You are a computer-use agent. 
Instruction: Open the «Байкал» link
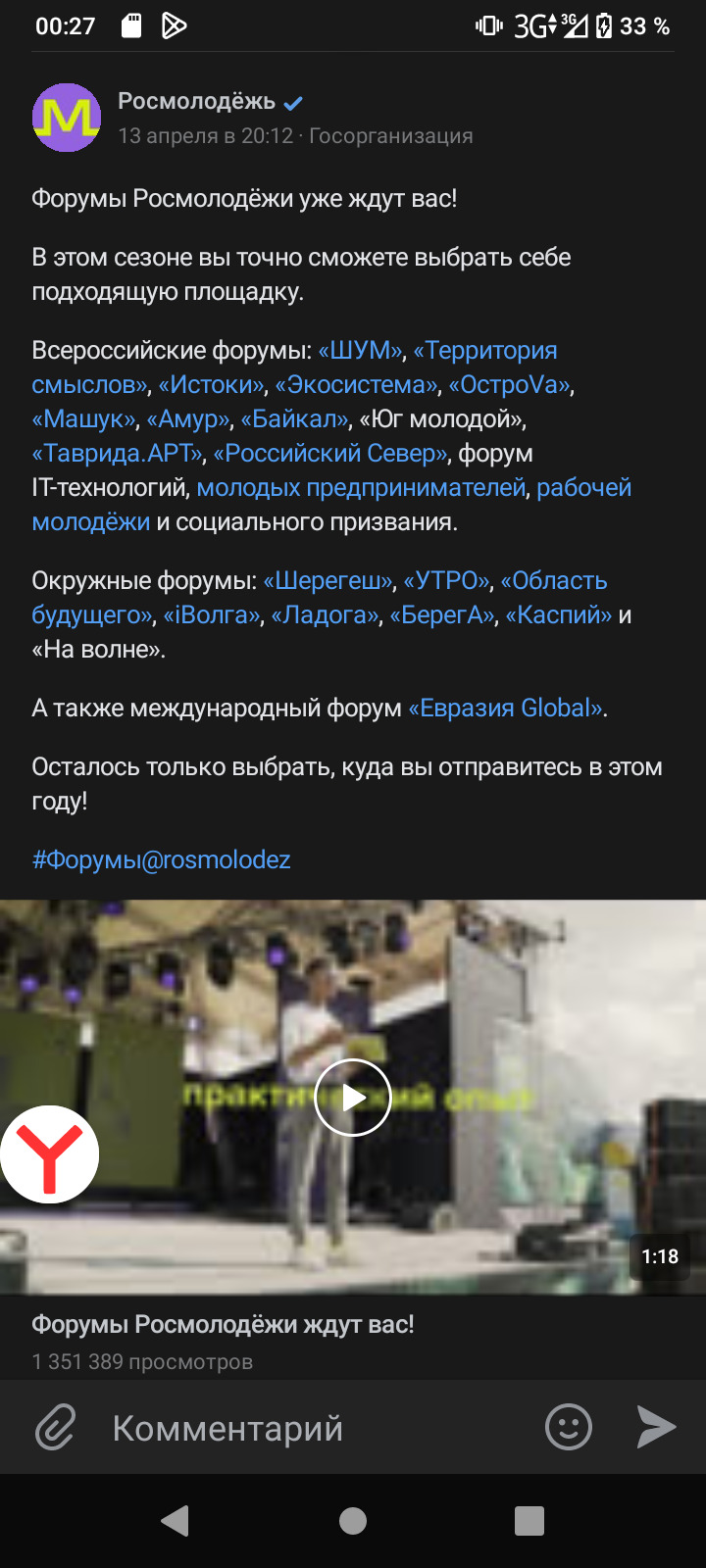click(294, 419)
